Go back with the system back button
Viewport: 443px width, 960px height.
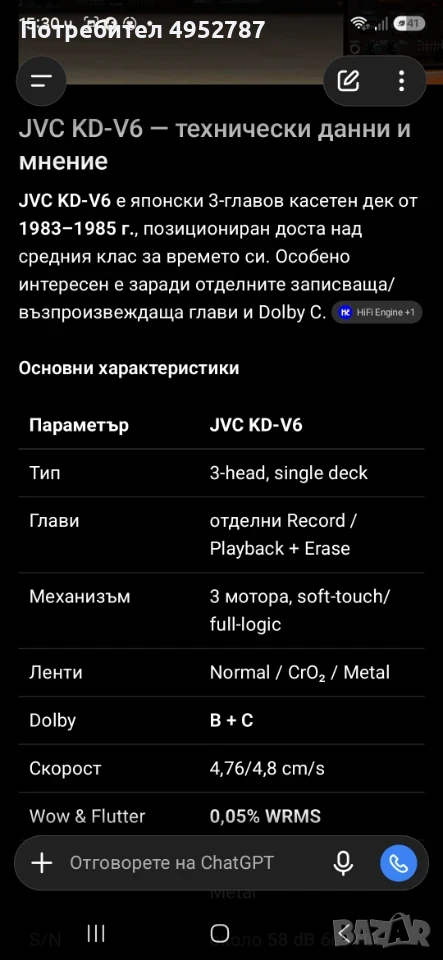344,933
